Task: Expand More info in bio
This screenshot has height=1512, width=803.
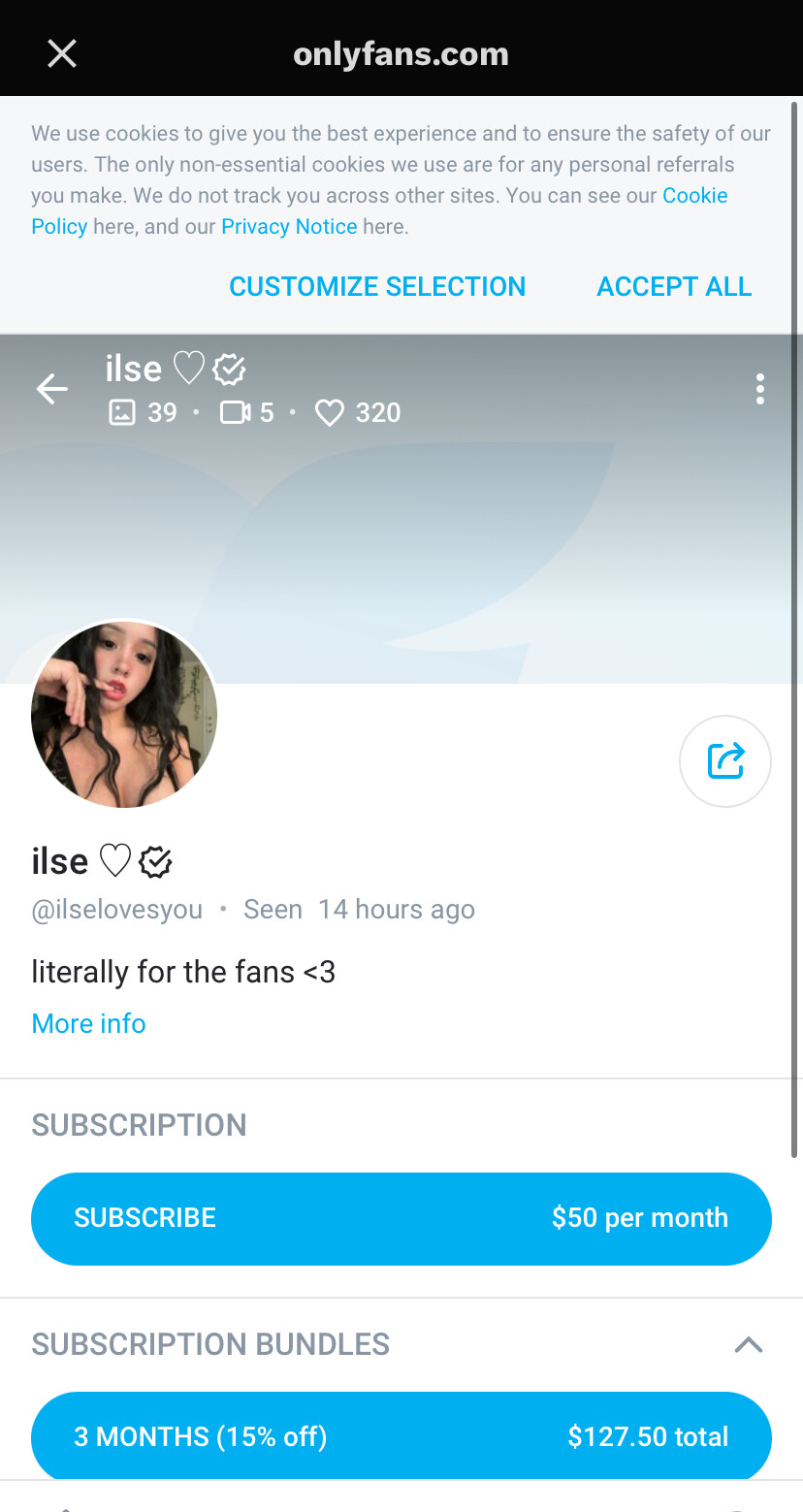Action: click(x=88, y=1023)
